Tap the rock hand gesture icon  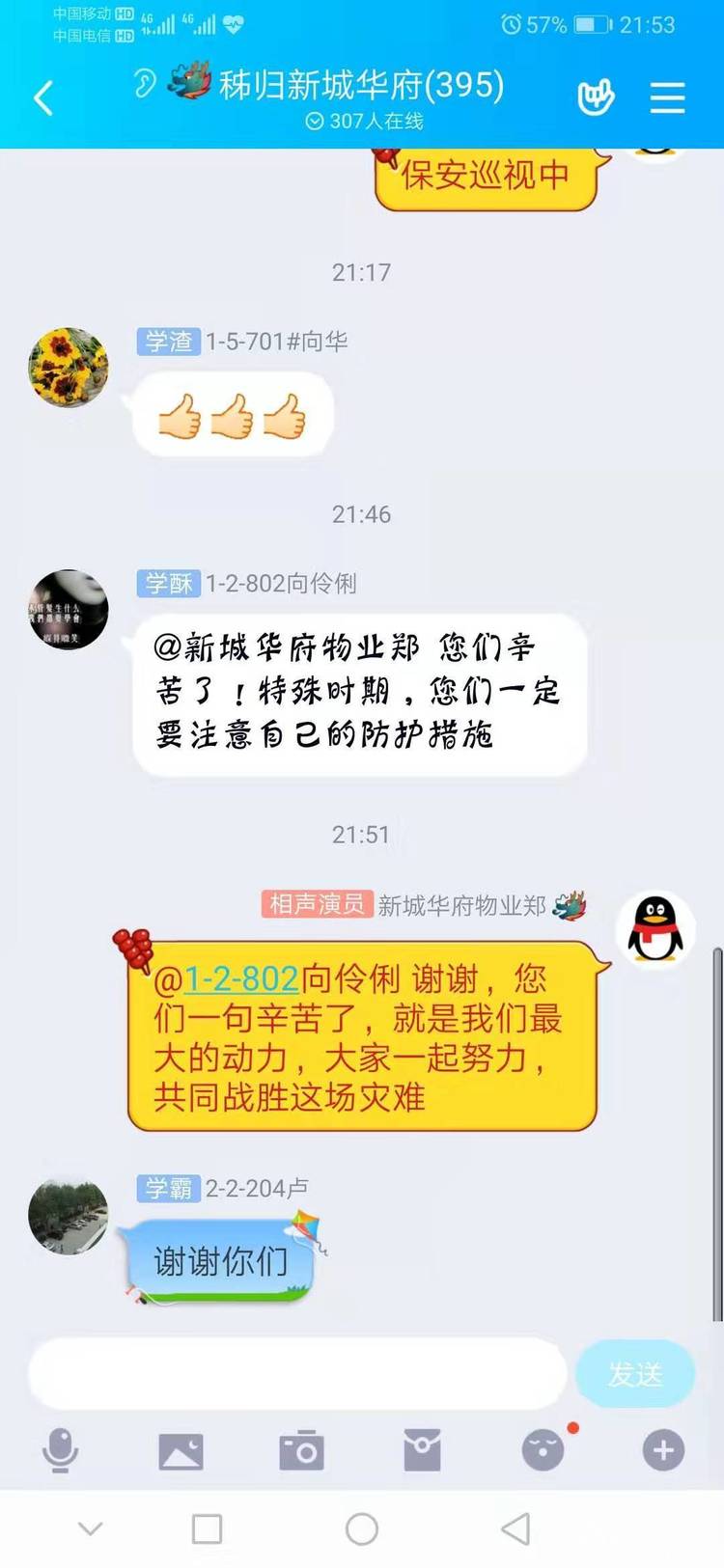595,98
